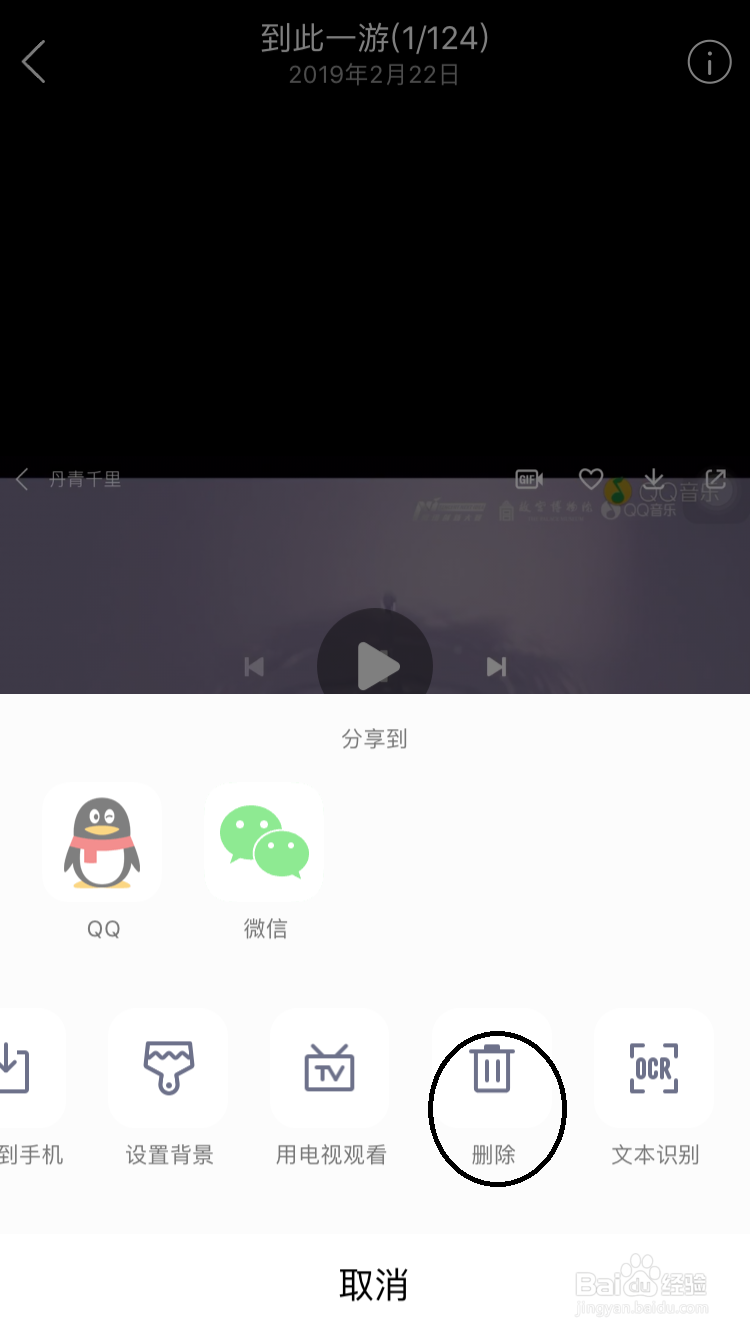Skip to the previous track
Screen dimensions: 750x1334
pos(253,666)
